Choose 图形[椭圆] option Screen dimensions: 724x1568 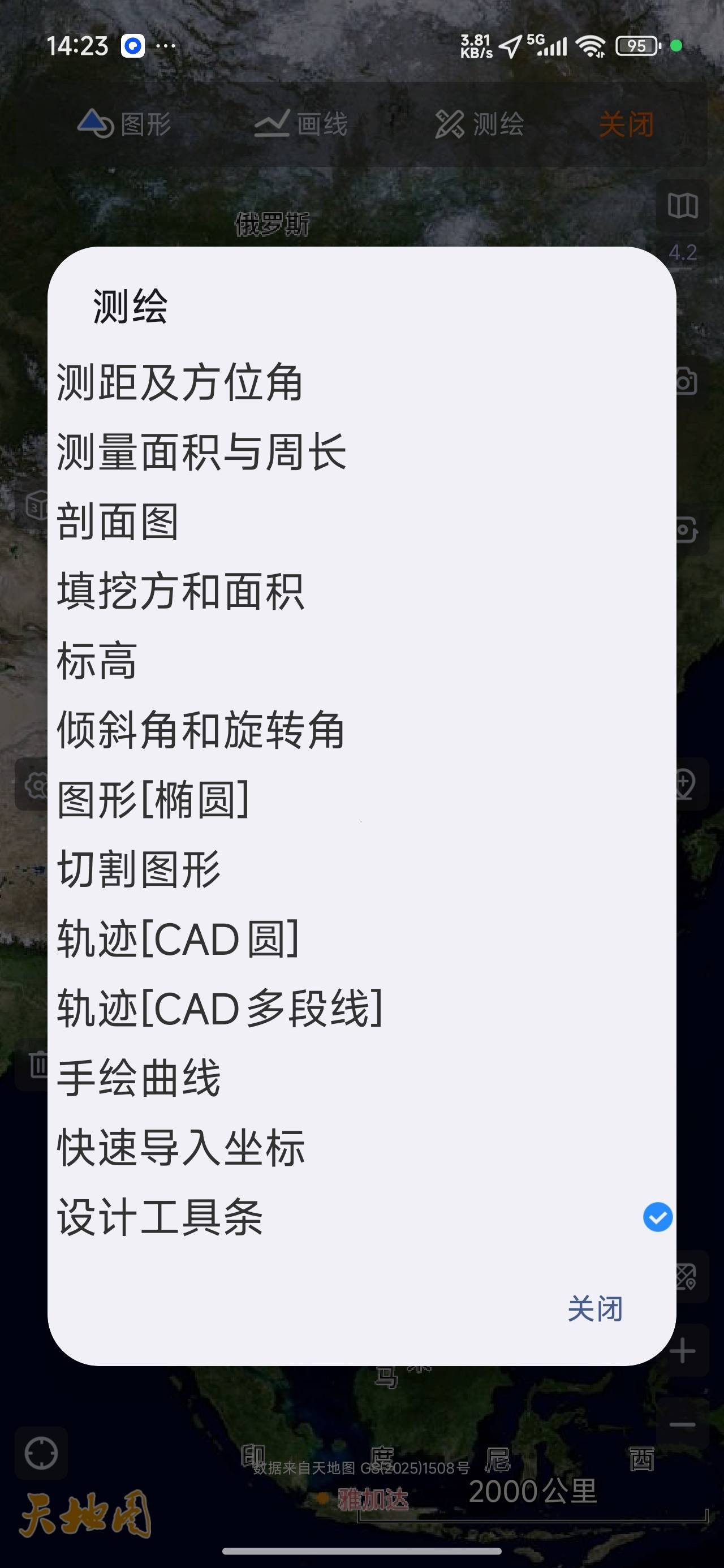pos(361,799)
